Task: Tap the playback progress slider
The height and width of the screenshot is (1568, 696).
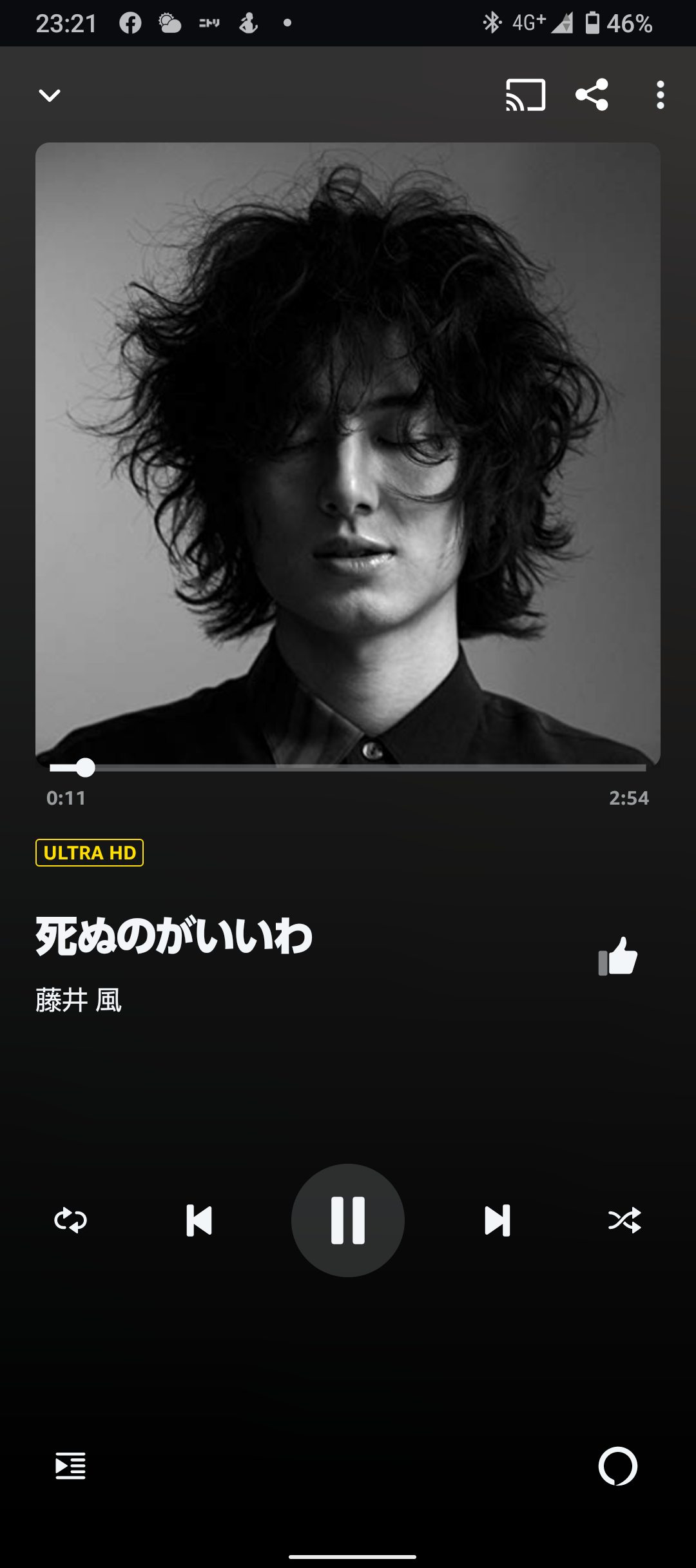Action: [x=348, y=768]
